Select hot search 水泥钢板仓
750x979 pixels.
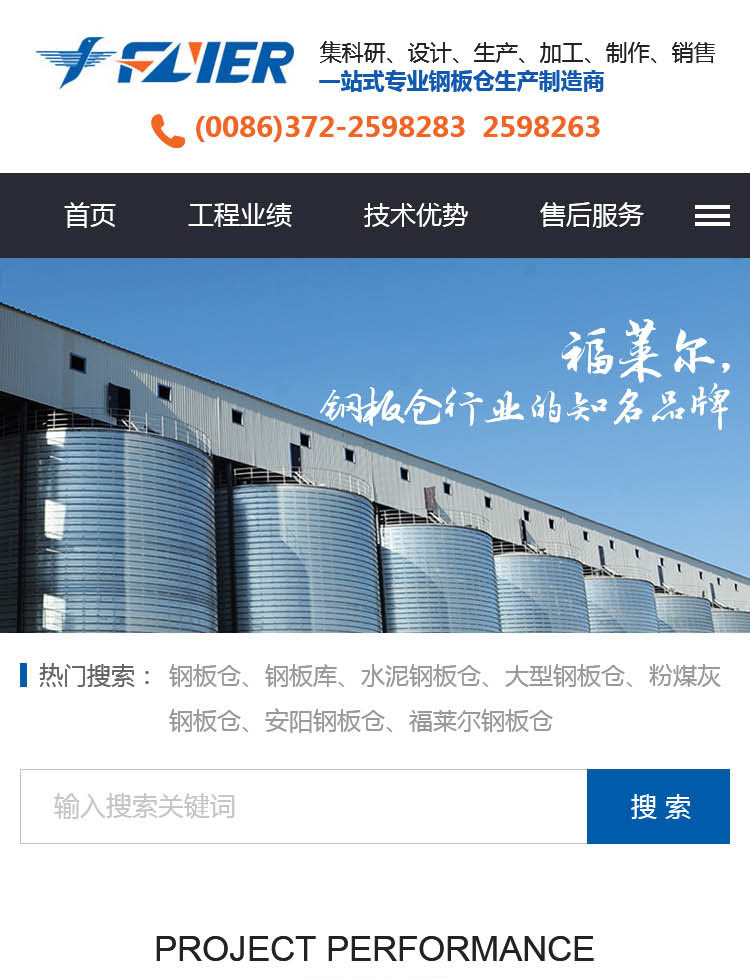pyautogui.click(x=420, y=677)
